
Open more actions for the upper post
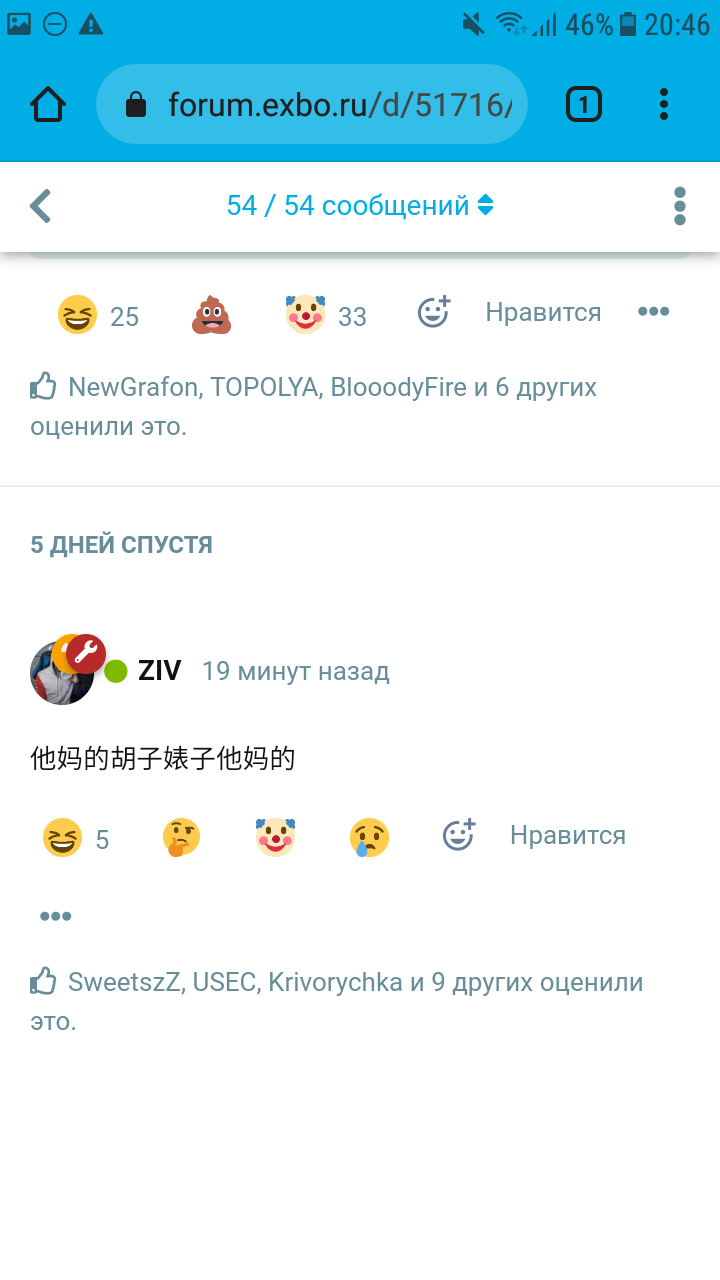(x=653, y=312)
